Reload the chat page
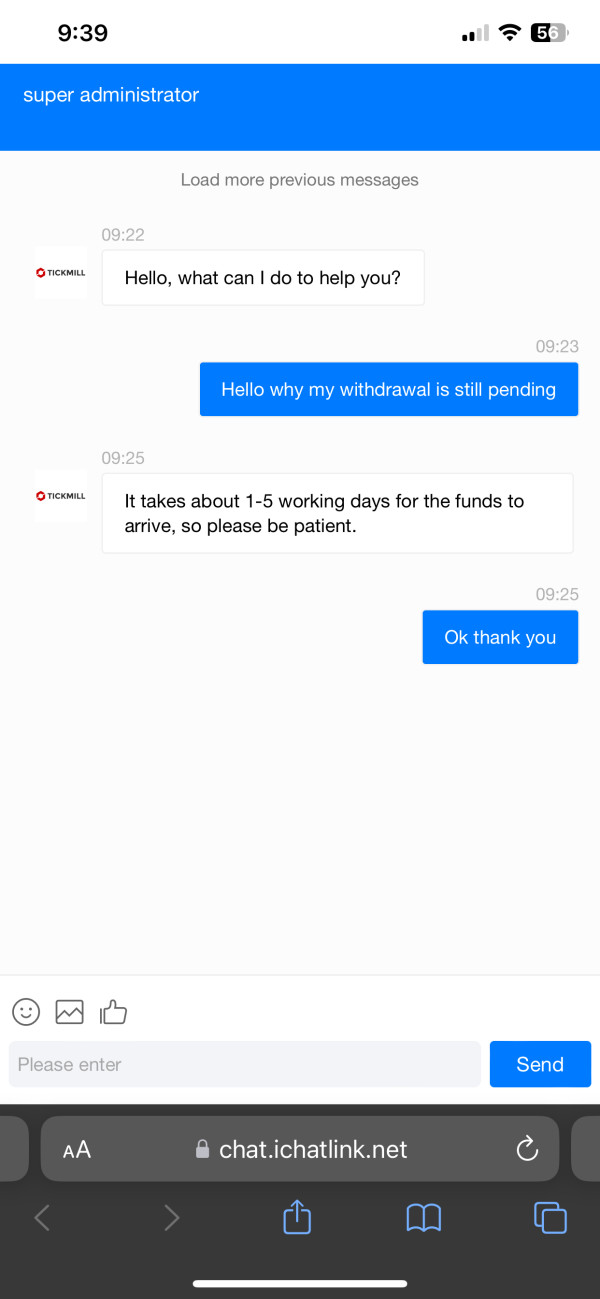This screenshot has width=600, height=1299. pos(527,1149)
